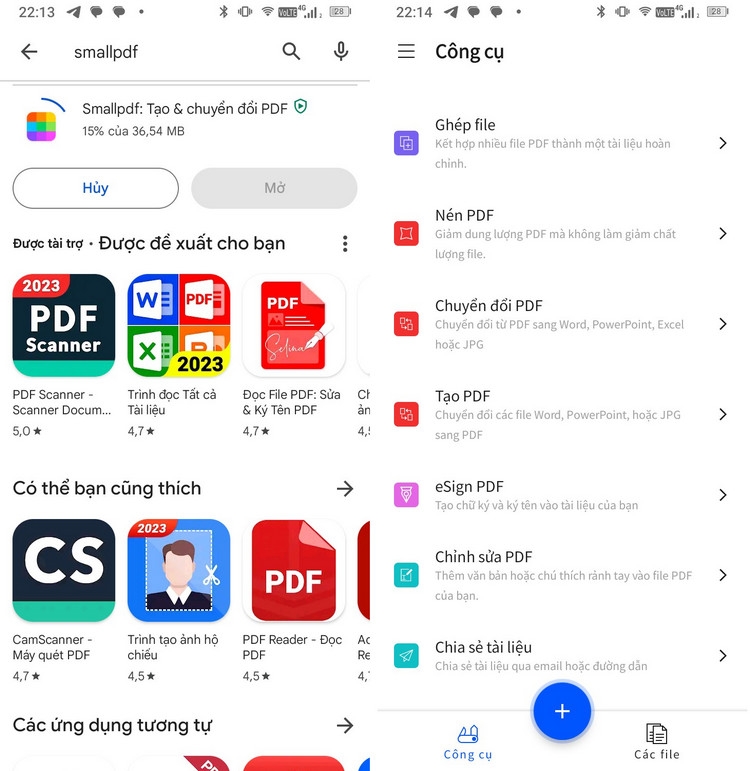
Task: Open the Chuyển đổi PDF tool icon
Action: click(x=407, y=324)
